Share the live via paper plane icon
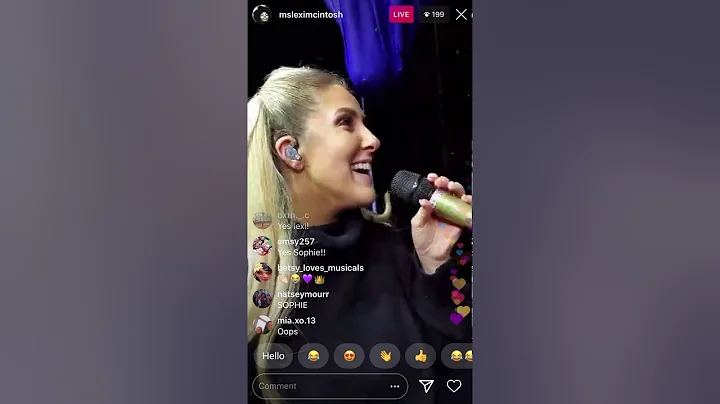Screen dimensions: 720x404 (x=426, y=386)
